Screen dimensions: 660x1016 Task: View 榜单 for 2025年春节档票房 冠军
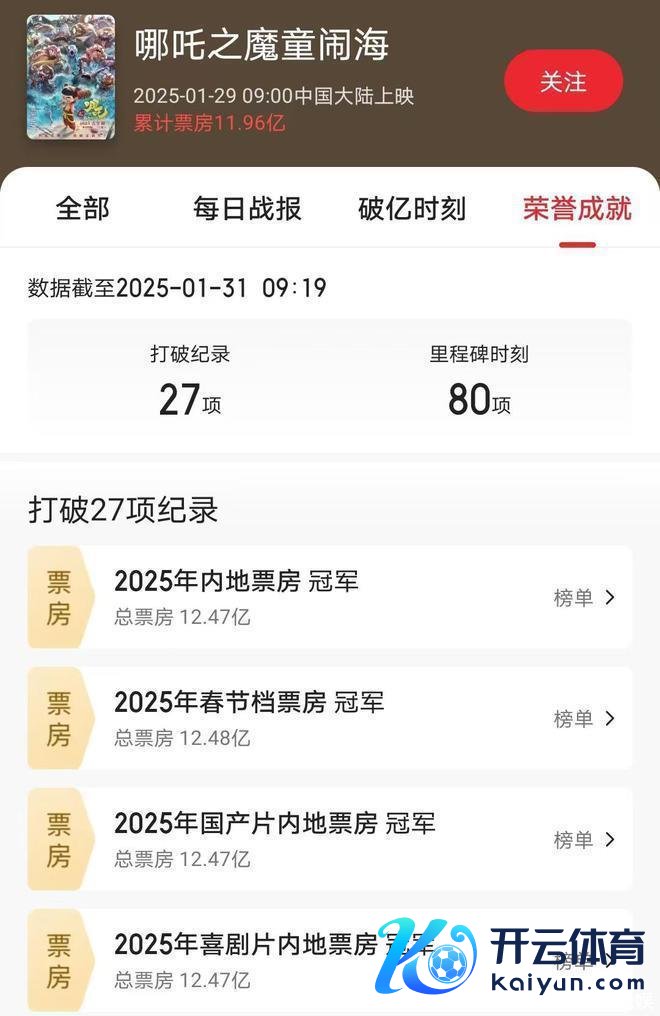584,719
